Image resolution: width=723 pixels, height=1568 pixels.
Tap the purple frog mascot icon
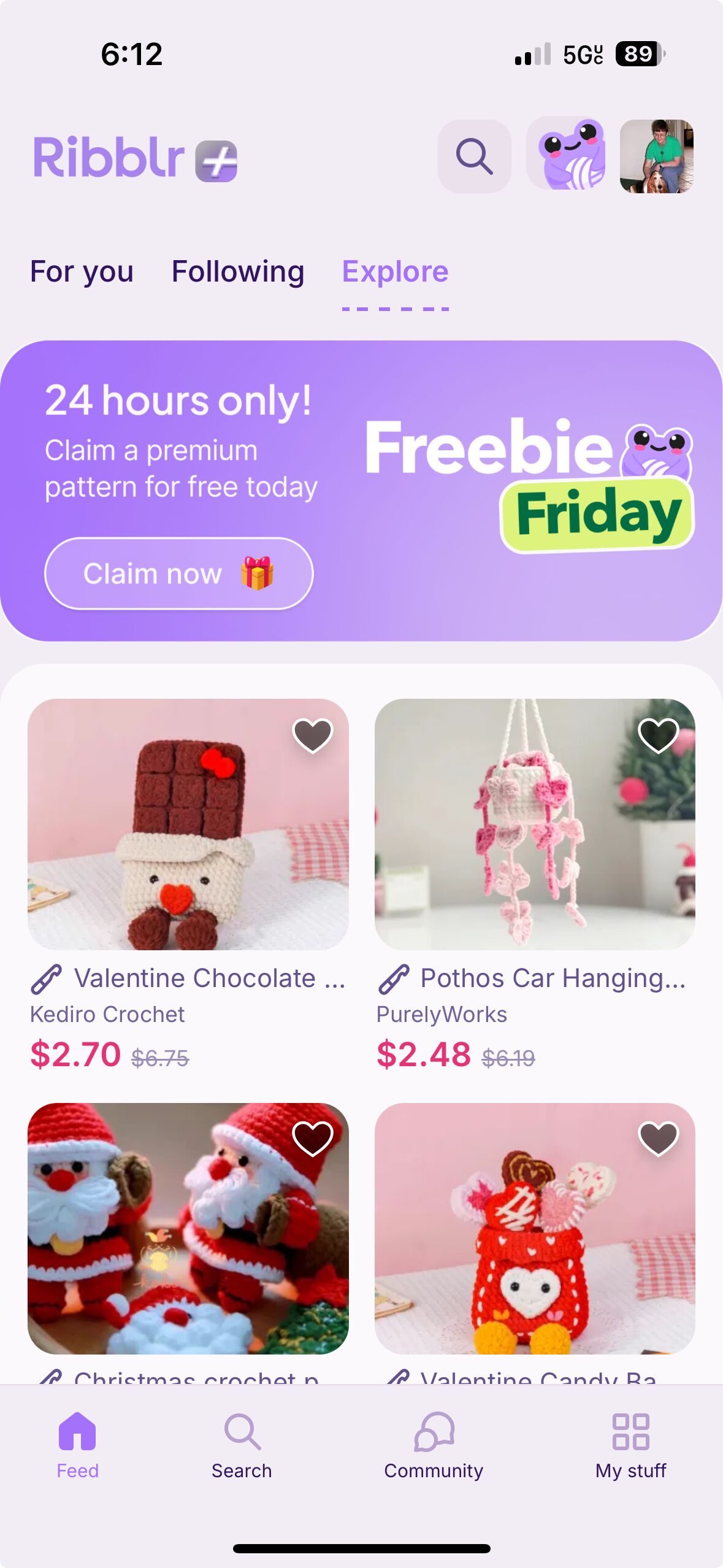566,155
